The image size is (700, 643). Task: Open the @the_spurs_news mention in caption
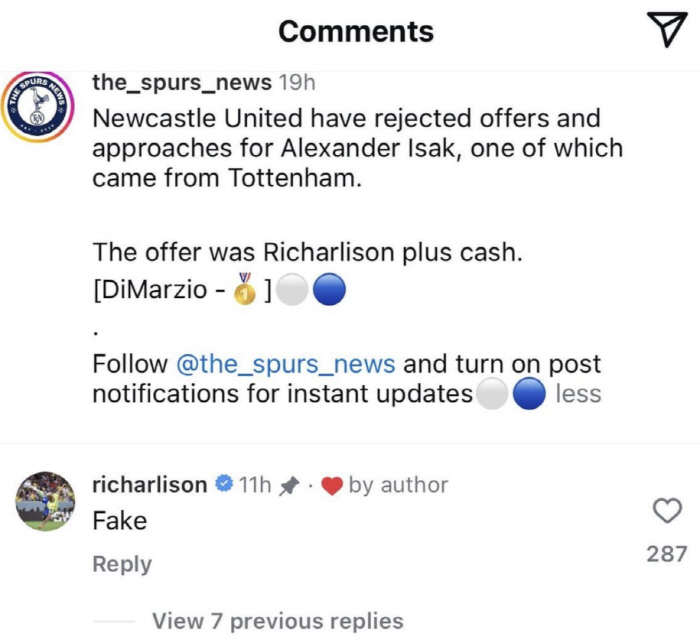click(286, 364)
